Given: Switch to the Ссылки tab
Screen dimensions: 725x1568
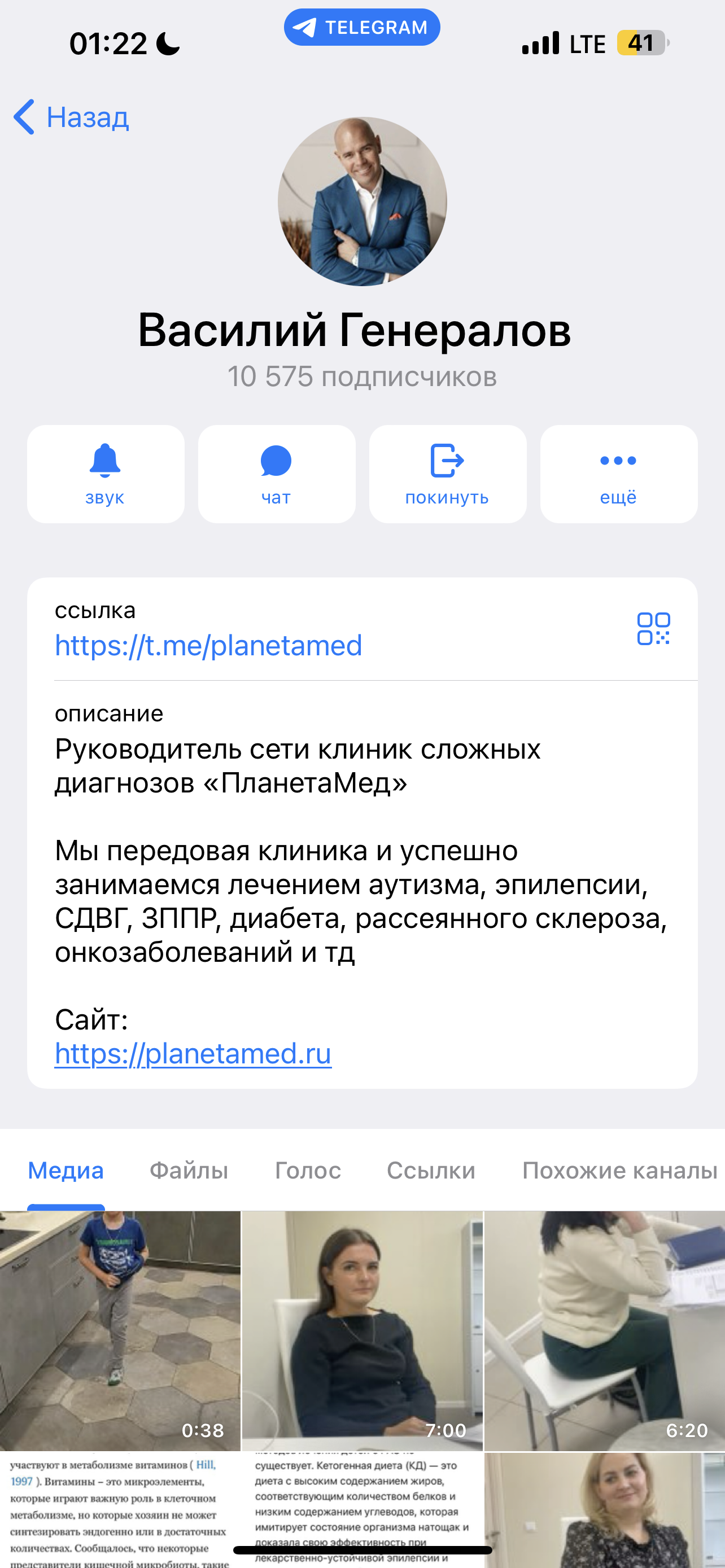Looking at the screenshot, I should (431, 1170).
